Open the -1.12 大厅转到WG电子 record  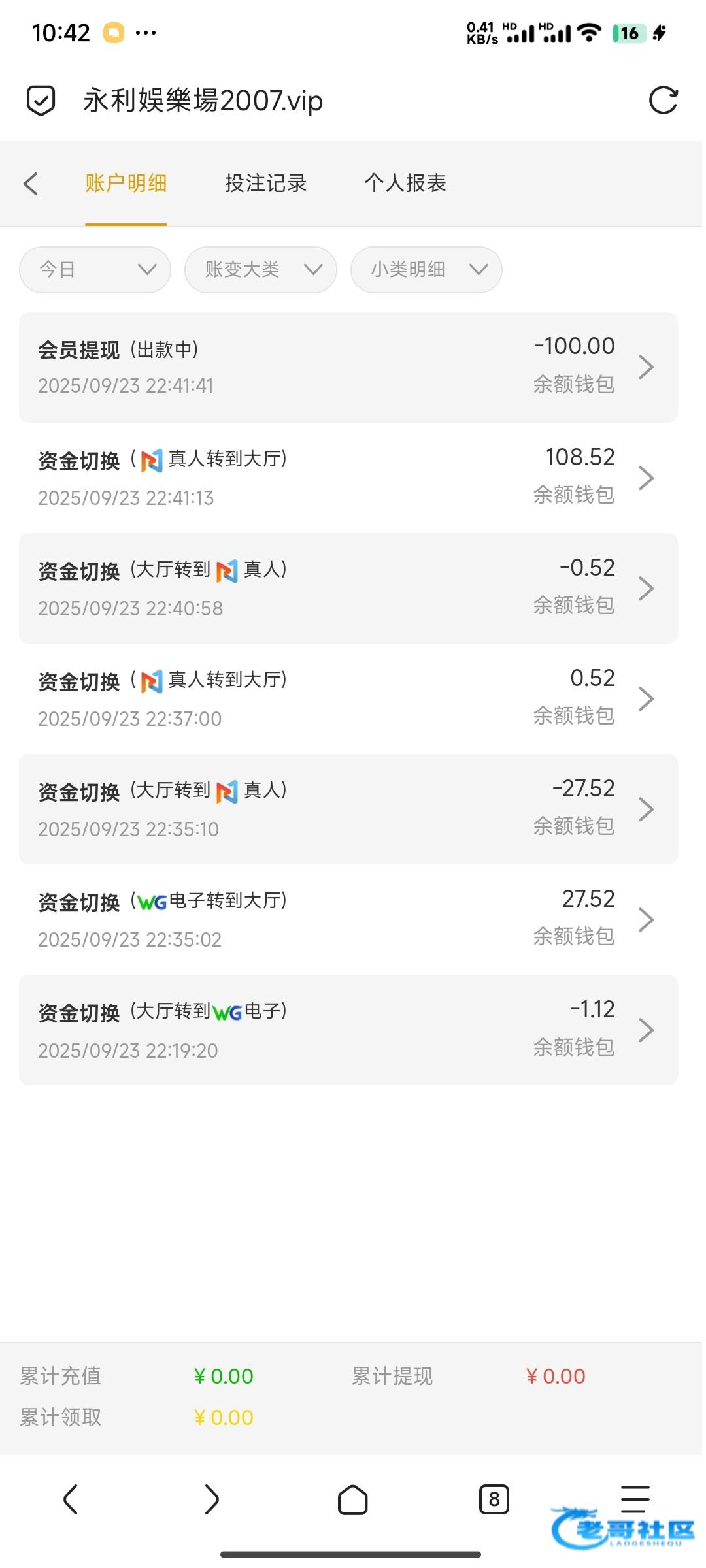click(x=348, y=1030)
